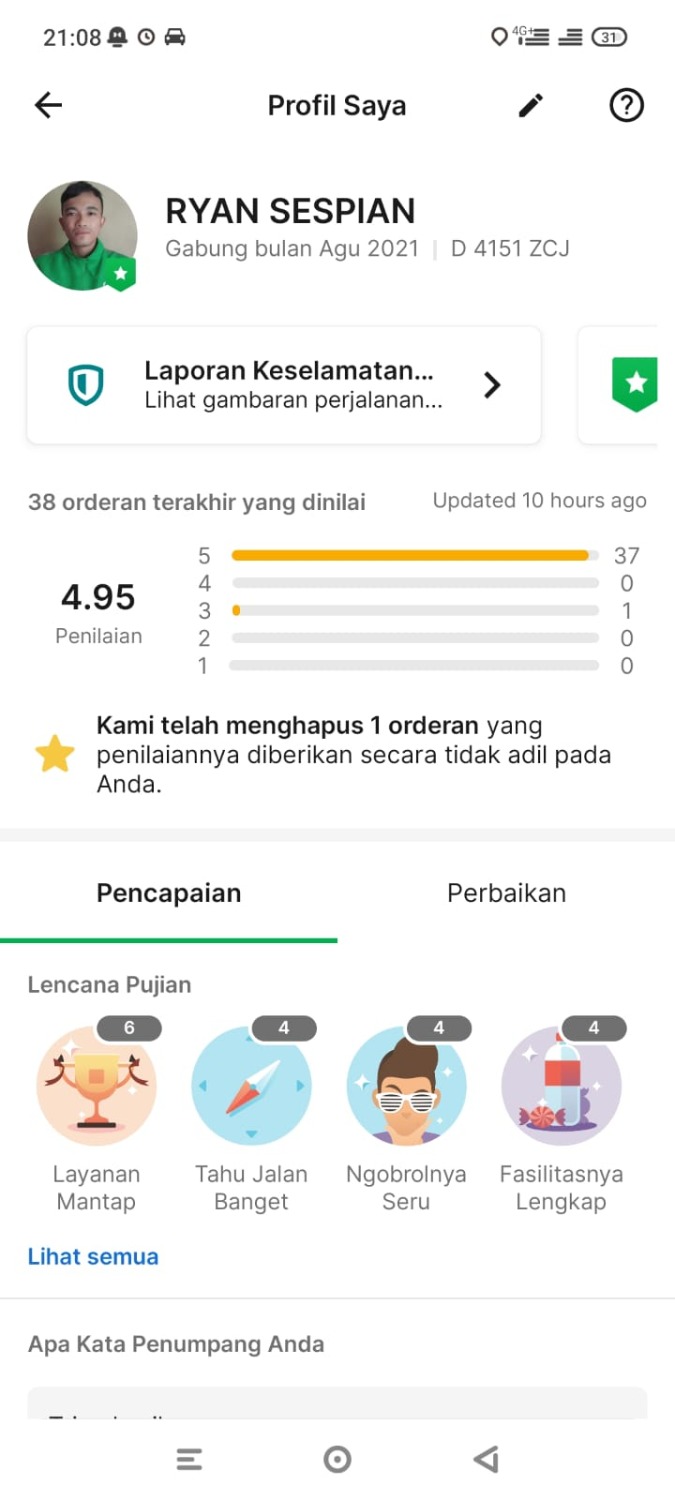View the Tahu Jalan Banget badge
This screenshot has width=675, height=1500.
251,1086
